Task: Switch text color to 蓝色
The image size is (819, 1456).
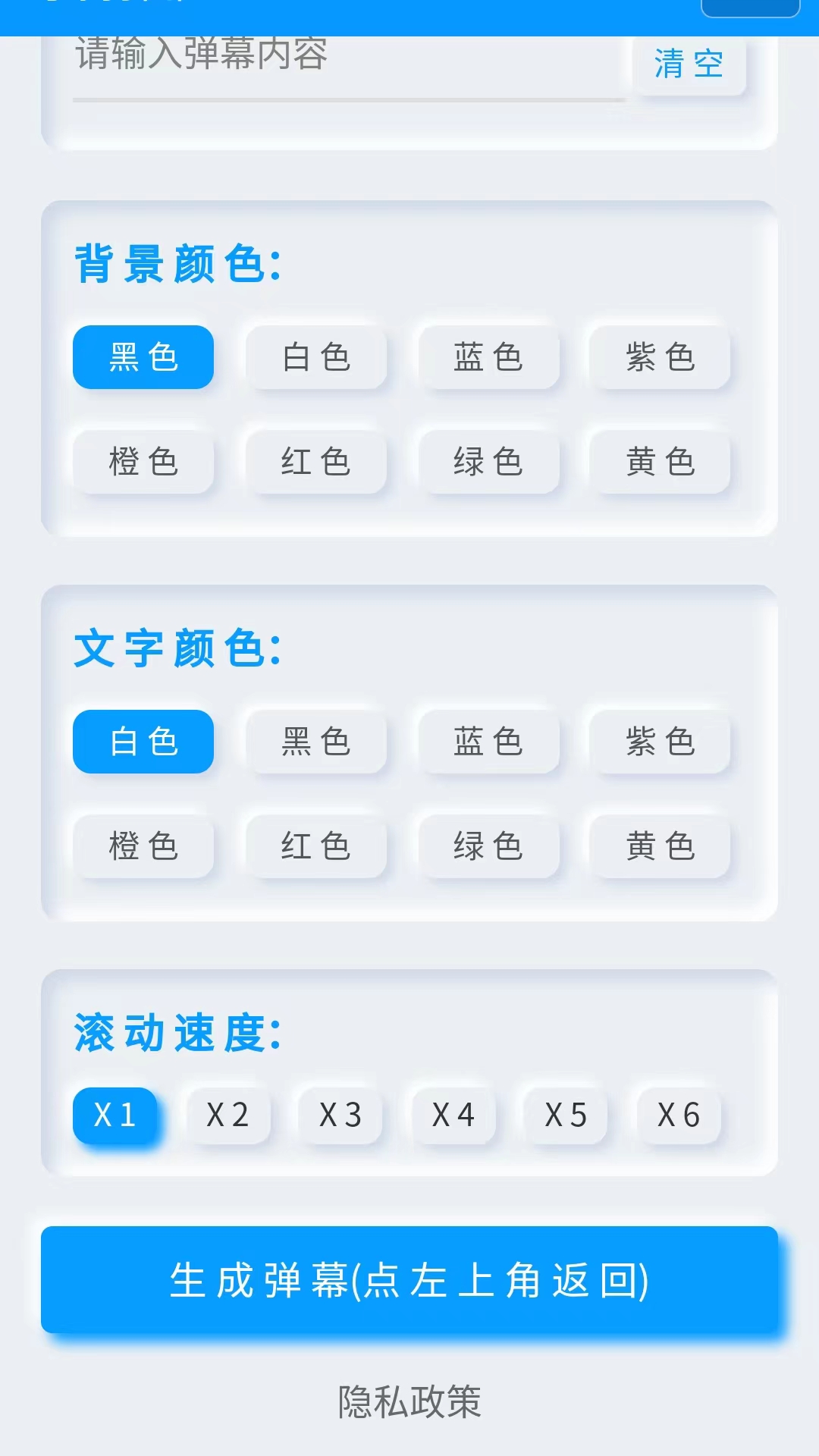Action: tap(489, 742)
